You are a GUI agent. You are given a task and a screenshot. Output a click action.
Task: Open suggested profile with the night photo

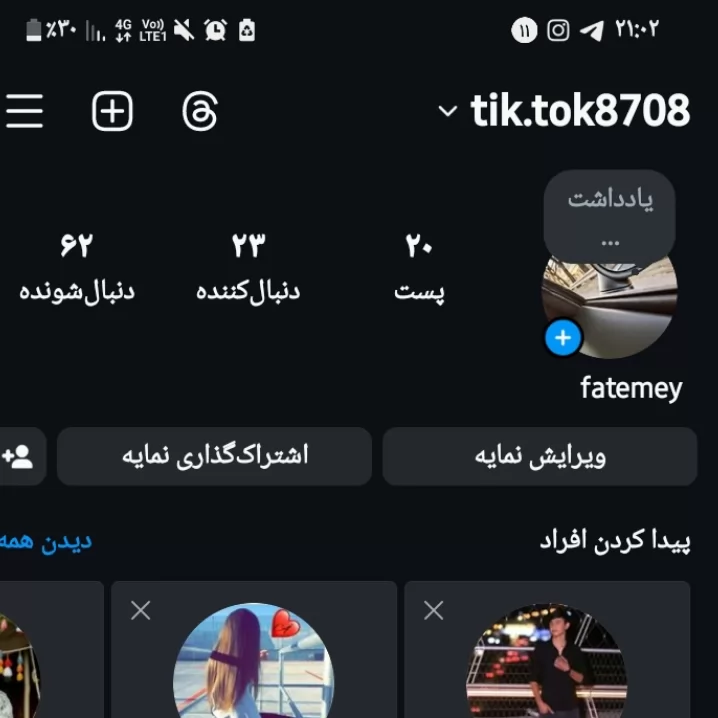(x=547, y=660)
